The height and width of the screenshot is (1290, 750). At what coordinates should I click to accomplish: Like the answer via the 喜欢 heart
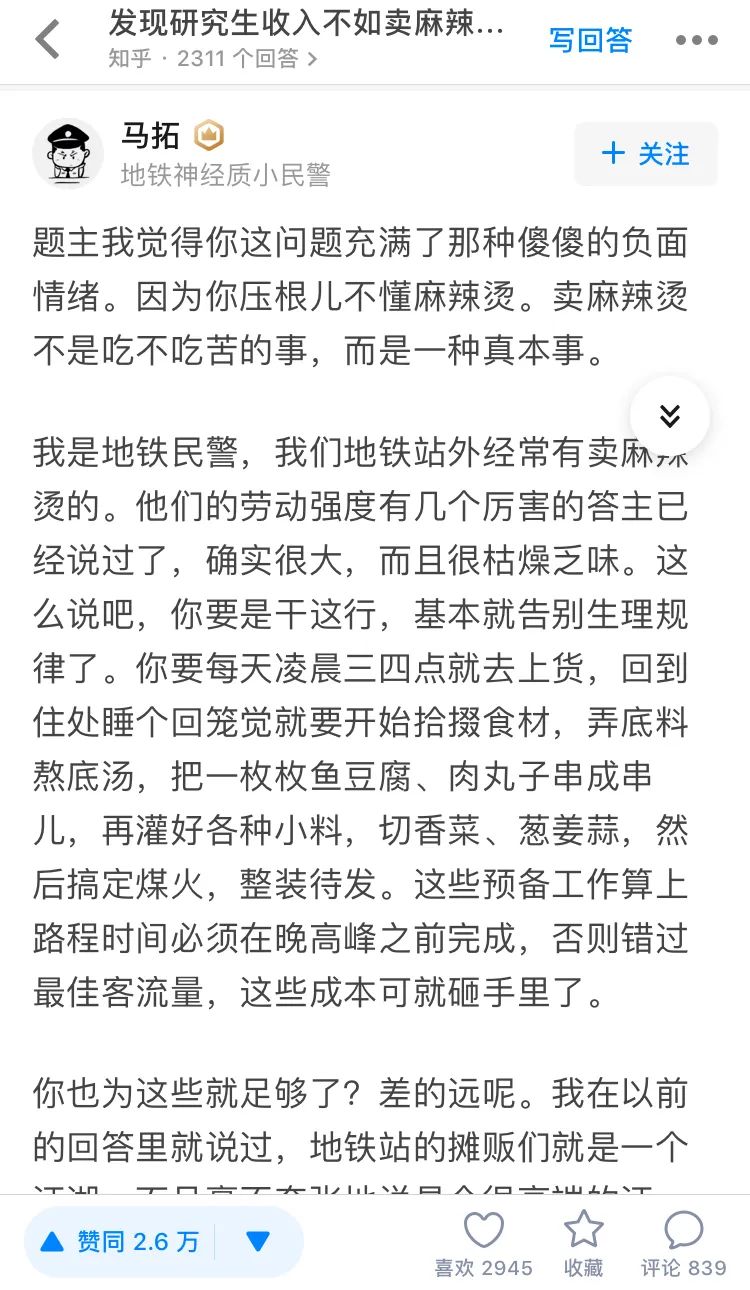(483, 1245)
